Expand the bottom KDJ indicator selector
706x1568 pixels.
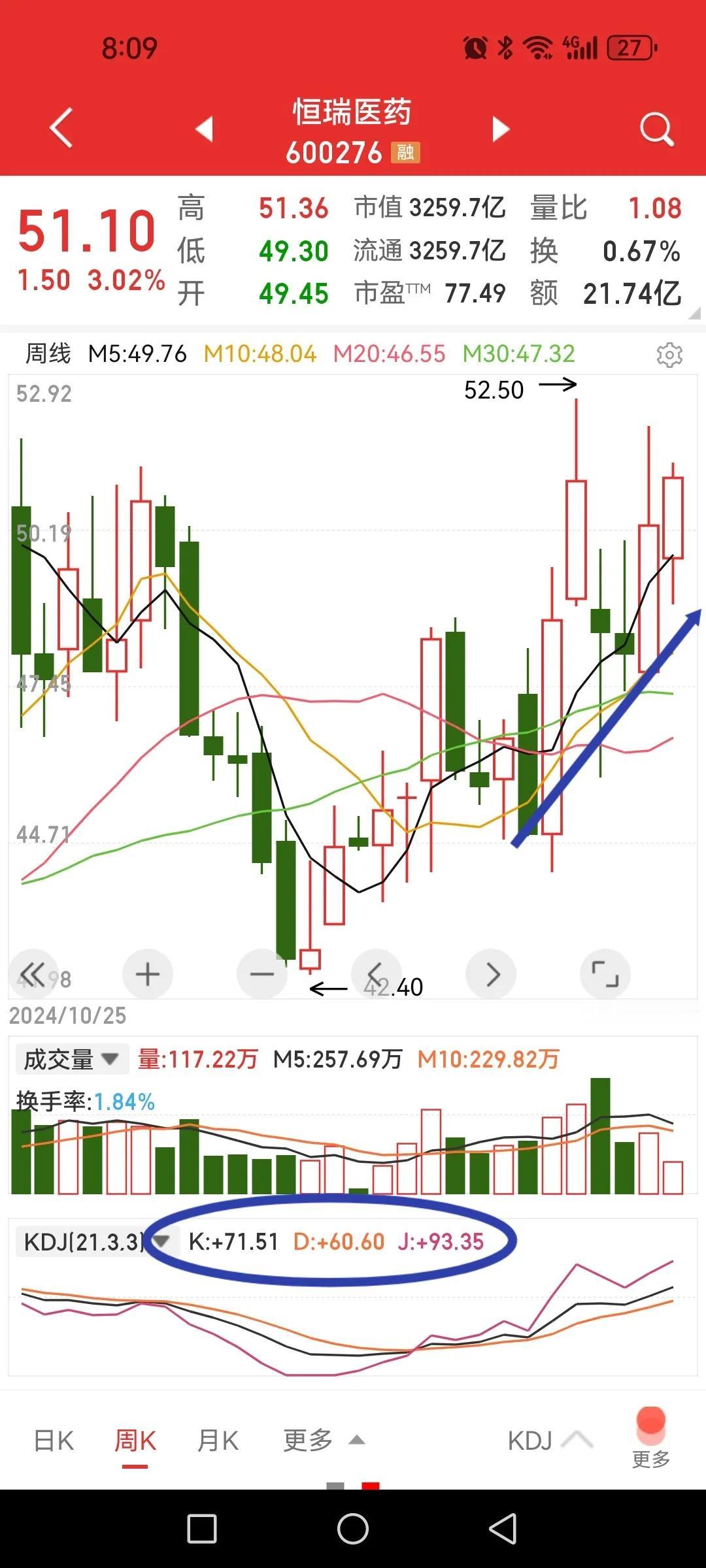click(x=550, y=1441)
